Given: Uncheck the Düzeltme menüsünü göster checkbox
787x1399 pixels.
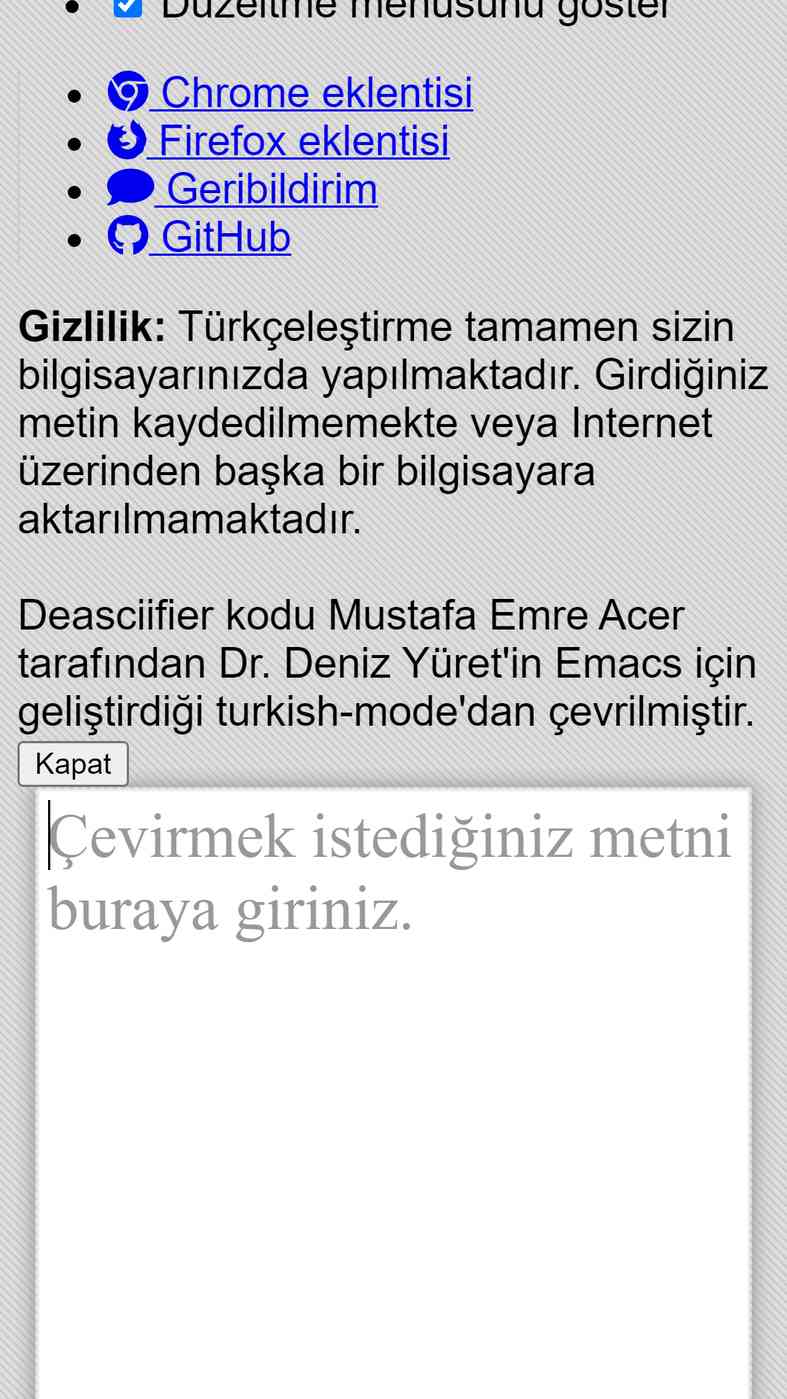Looking at the screenshot, I should pos(128,6).
